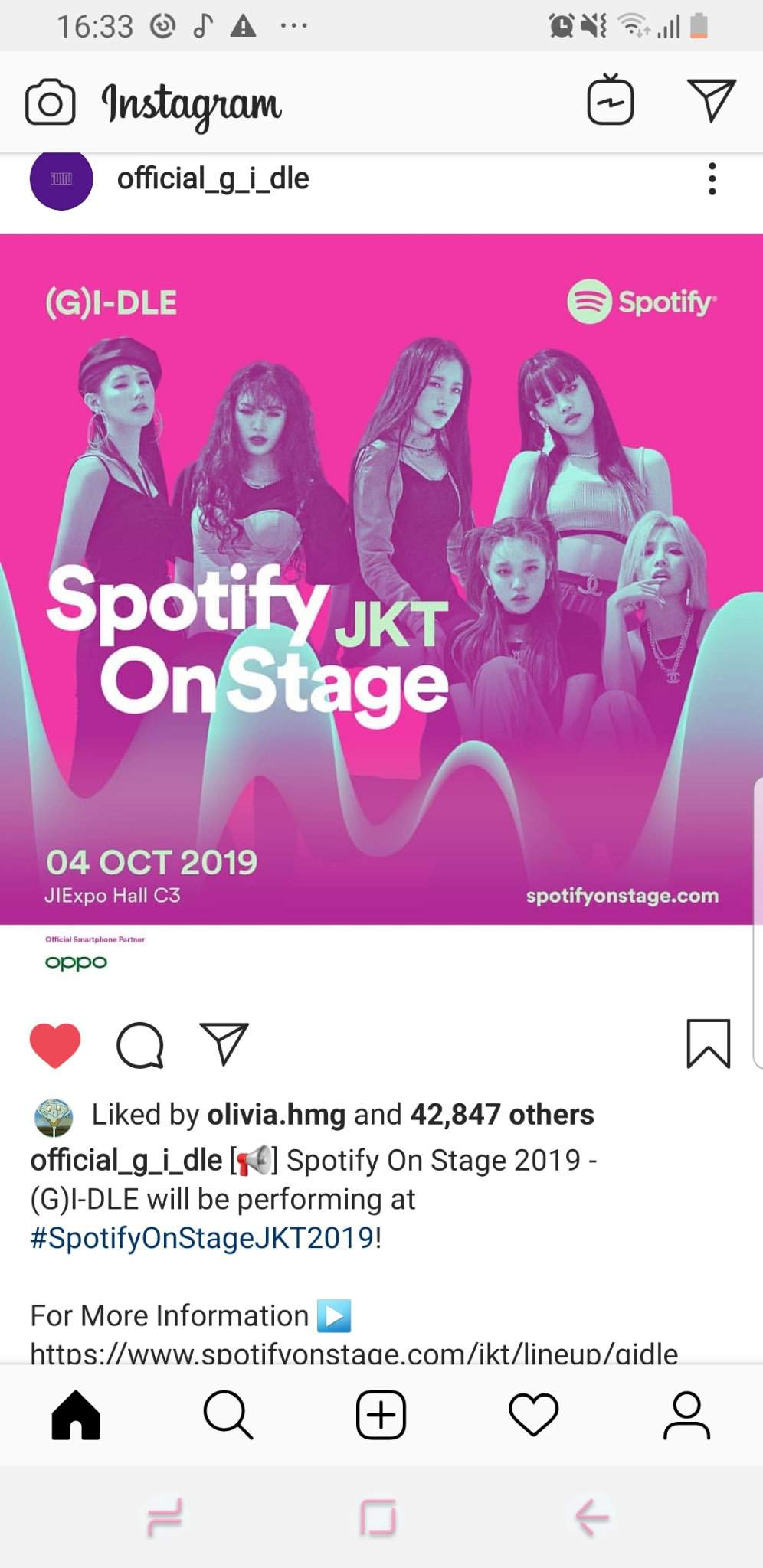763x1568 pixels.
Task: Tap the system back arrow
Action: pyautogui.click(x=592, y=1517)
